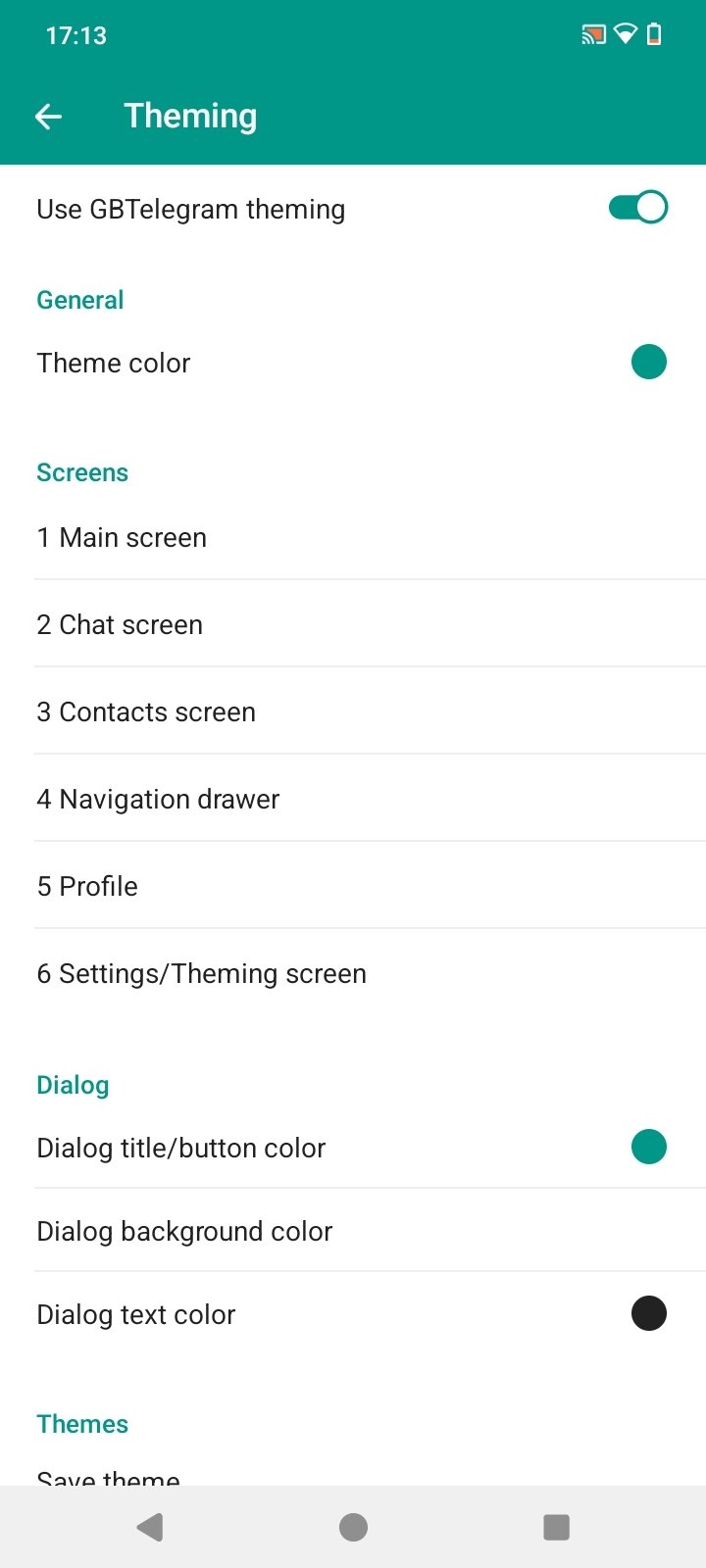Go back from the Theming screen
This screenshot has height=1568, width=706.
(x=48, y=117)
